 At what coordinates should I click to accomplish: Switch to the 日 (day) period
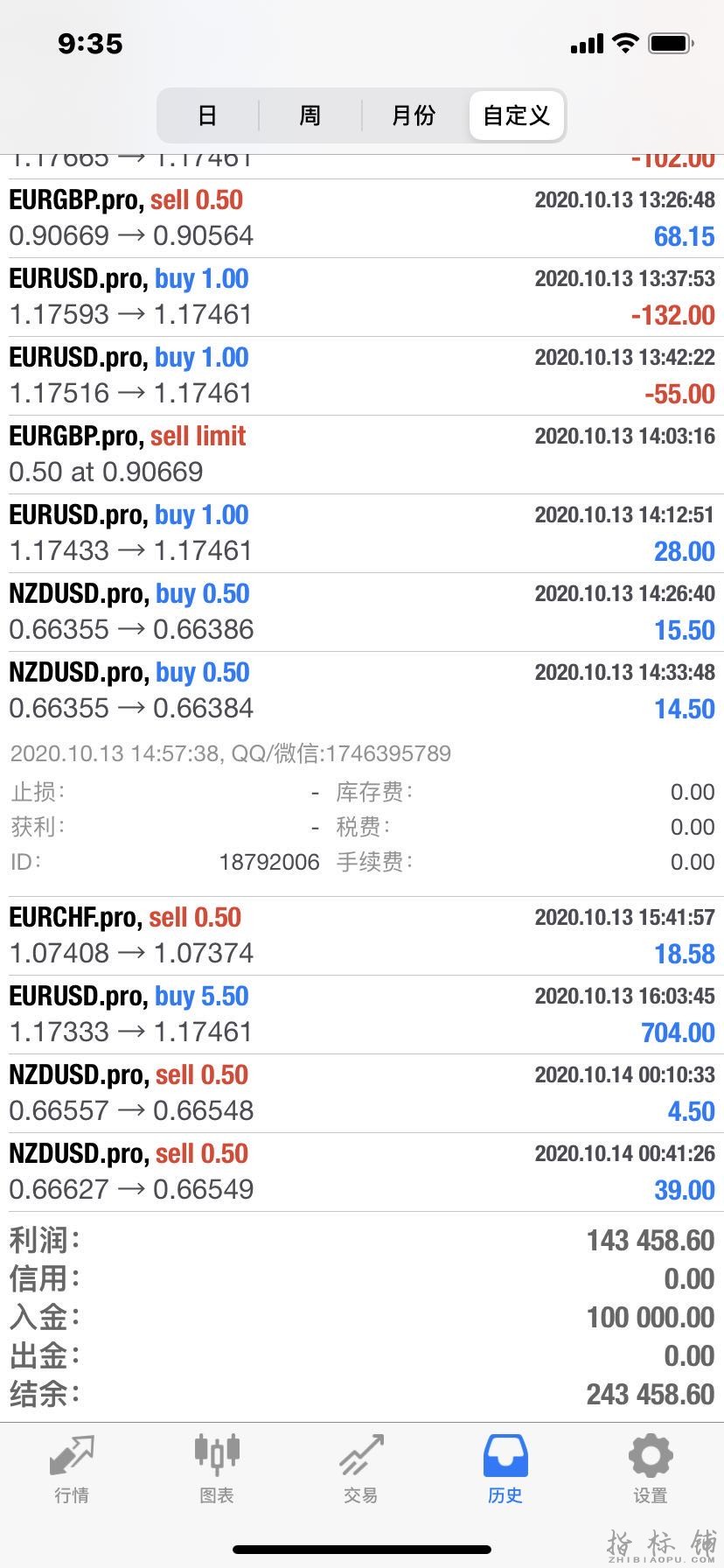207,115
